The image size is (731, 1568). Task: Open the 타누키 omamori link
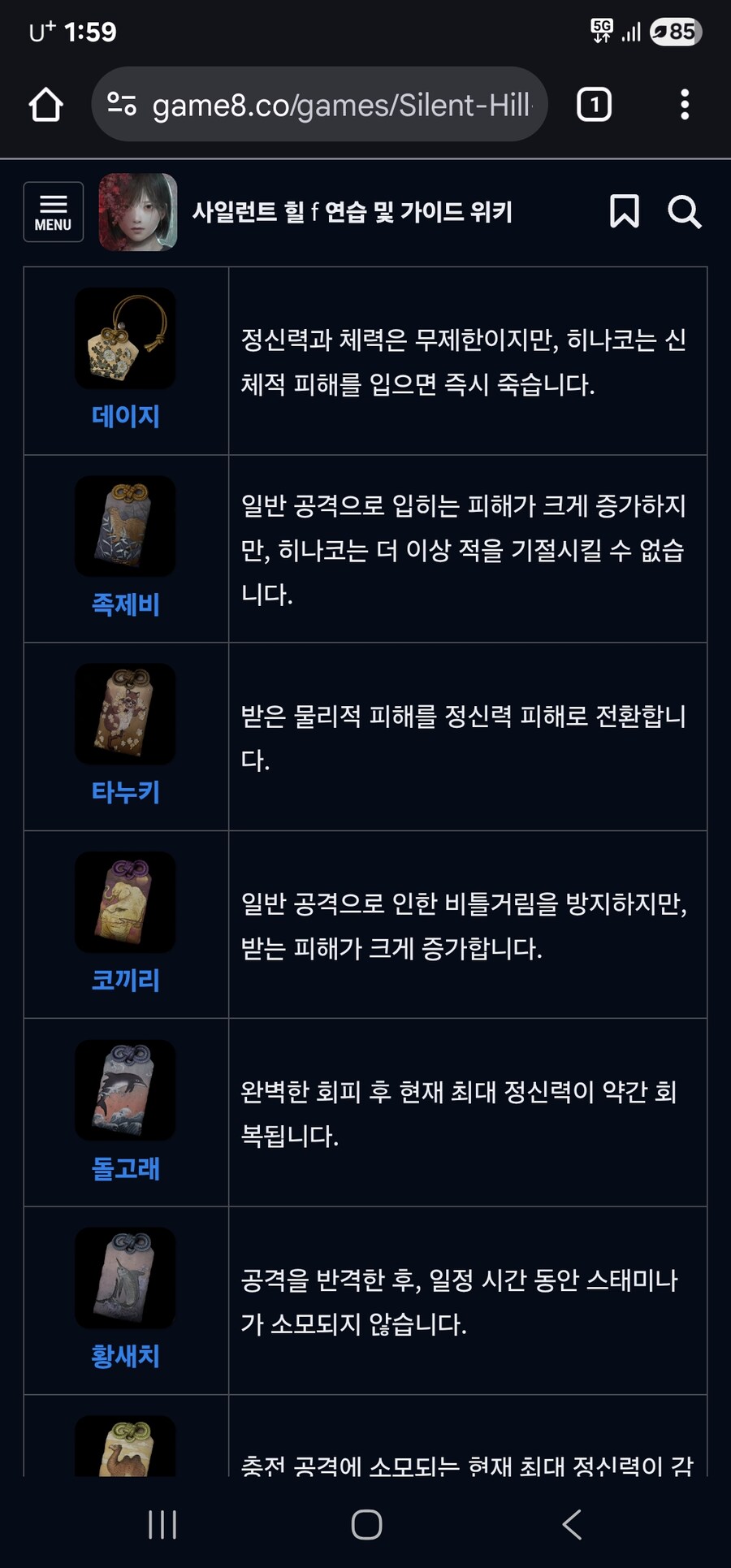pyautogui.click(x=125, y=791)
